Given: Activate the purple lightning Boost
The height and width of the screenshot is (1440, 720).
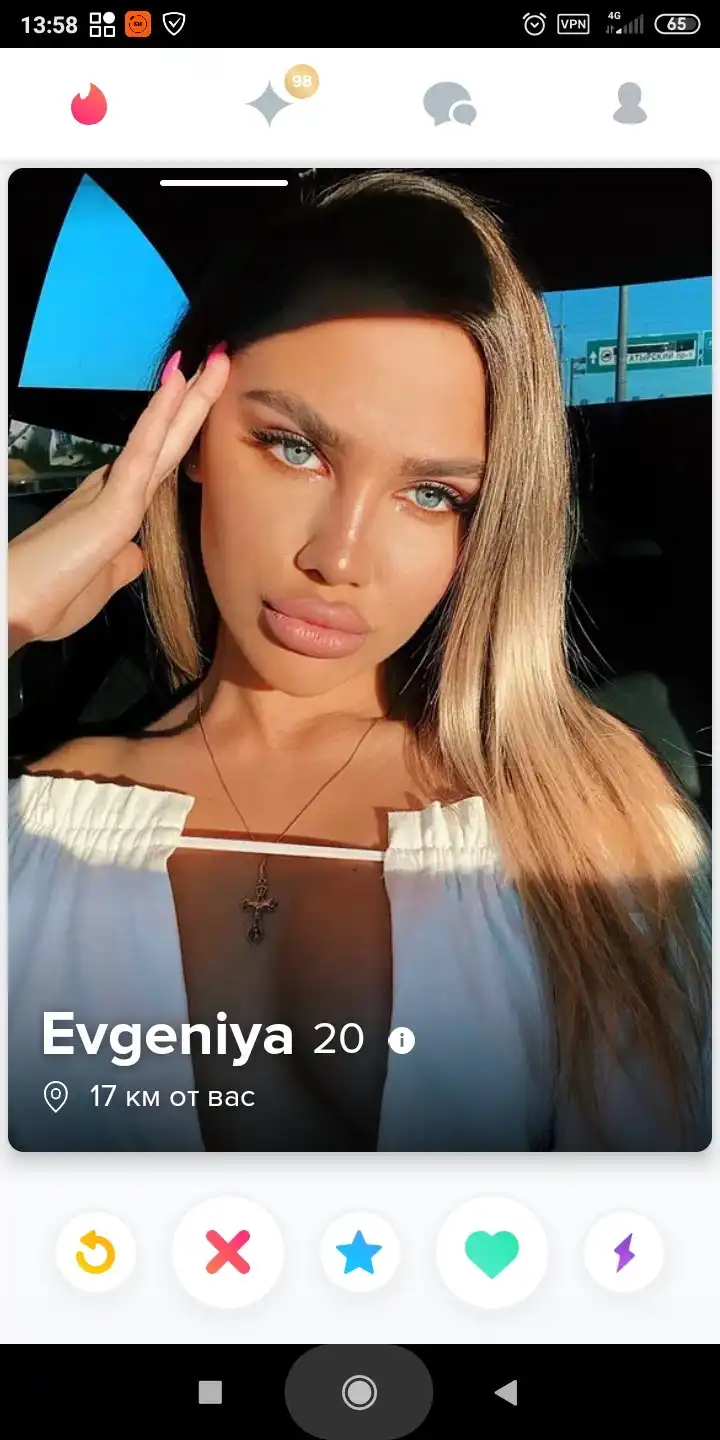Looking at the screenshot, I should pos(624,1252).
